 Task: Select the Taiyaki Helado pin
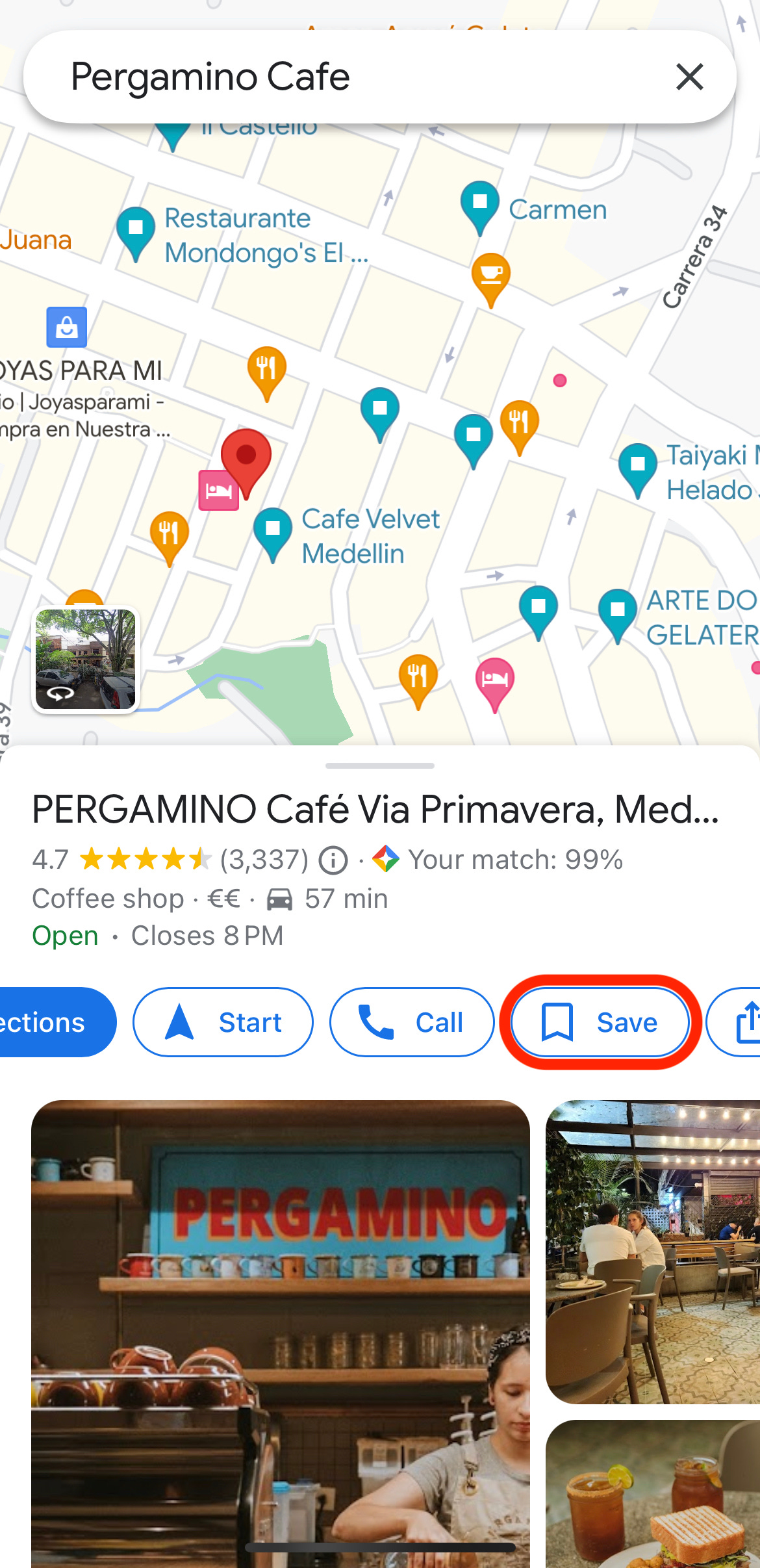637,467
